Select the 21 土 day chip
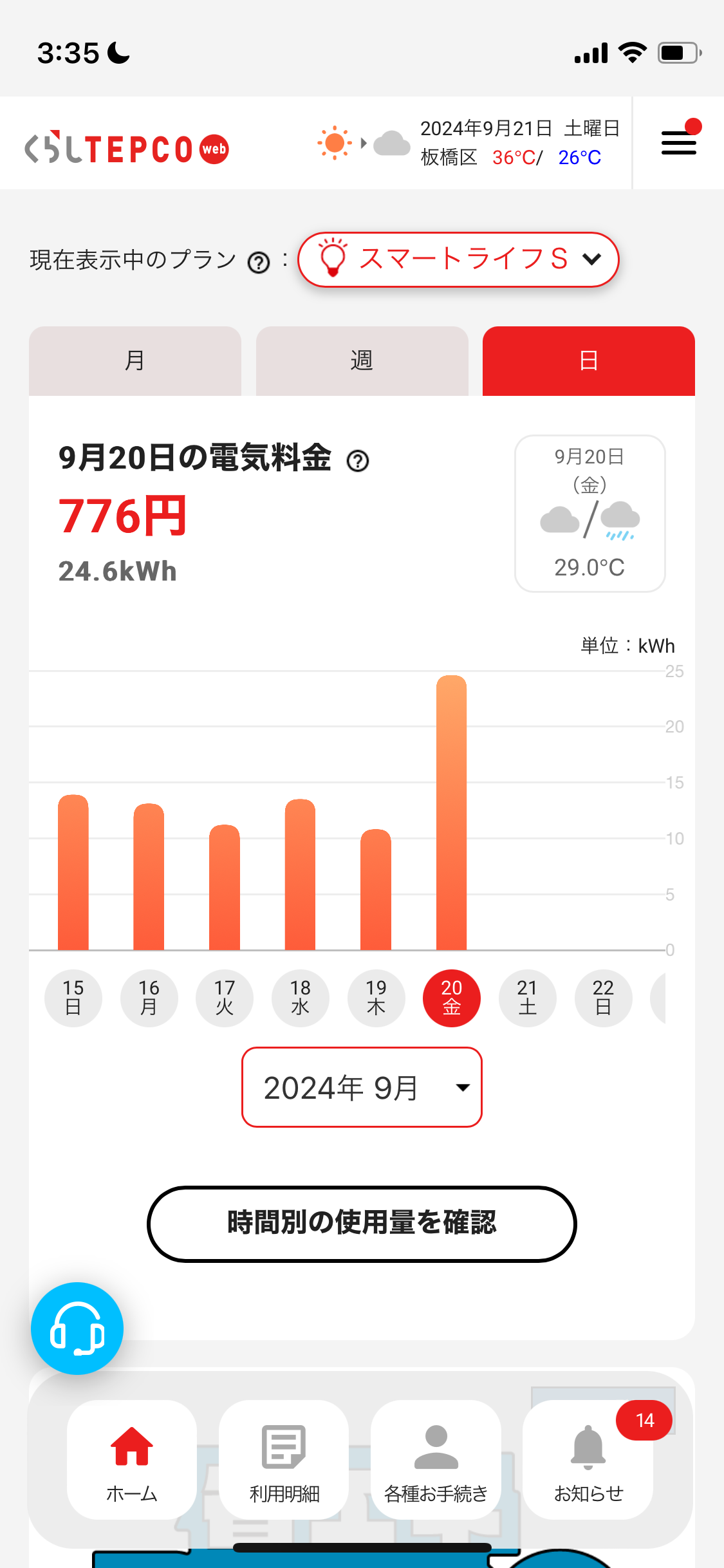Image resolution: width=724 pixels, height=1568 pixels. pos(528,998)
